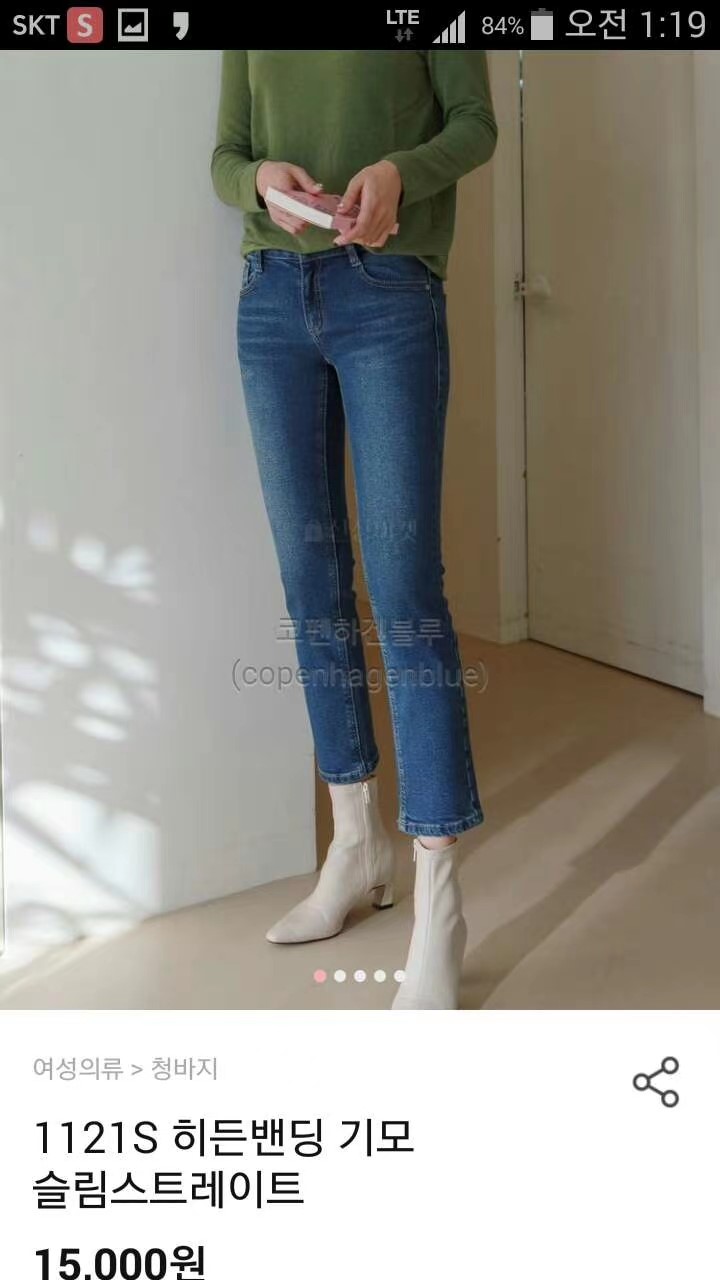The image size is (720, 1280).
Task: Open the 여성의류 category link
Action: [78, 1069]
